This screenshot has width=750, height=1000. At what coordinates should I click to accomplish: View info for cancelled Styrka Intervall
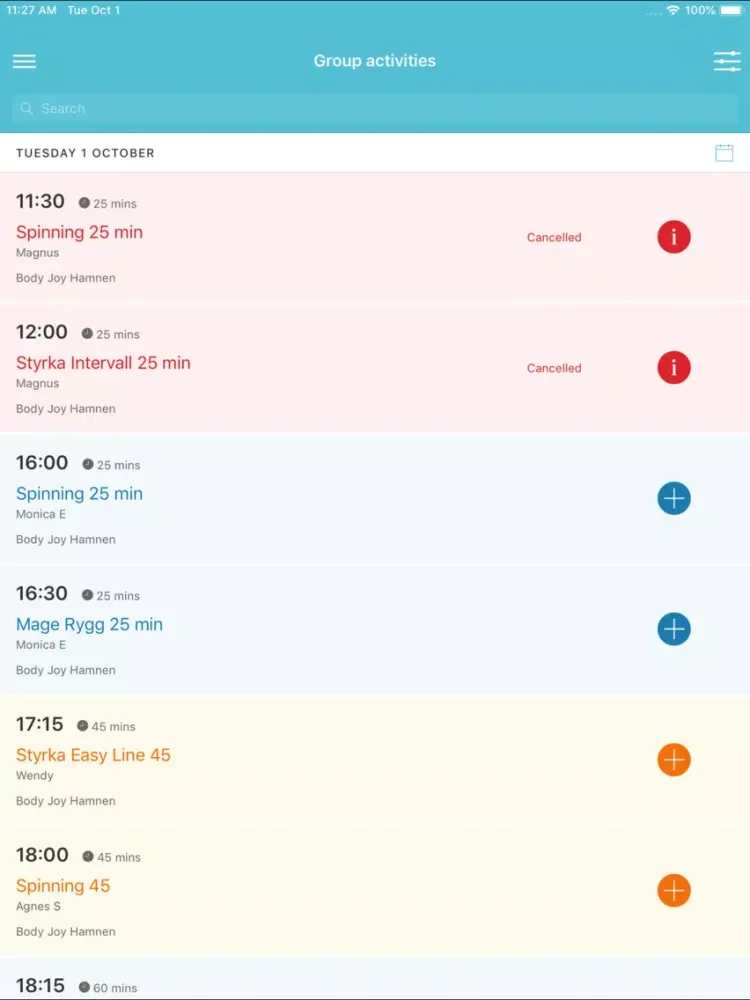click(x=674, y=368)
